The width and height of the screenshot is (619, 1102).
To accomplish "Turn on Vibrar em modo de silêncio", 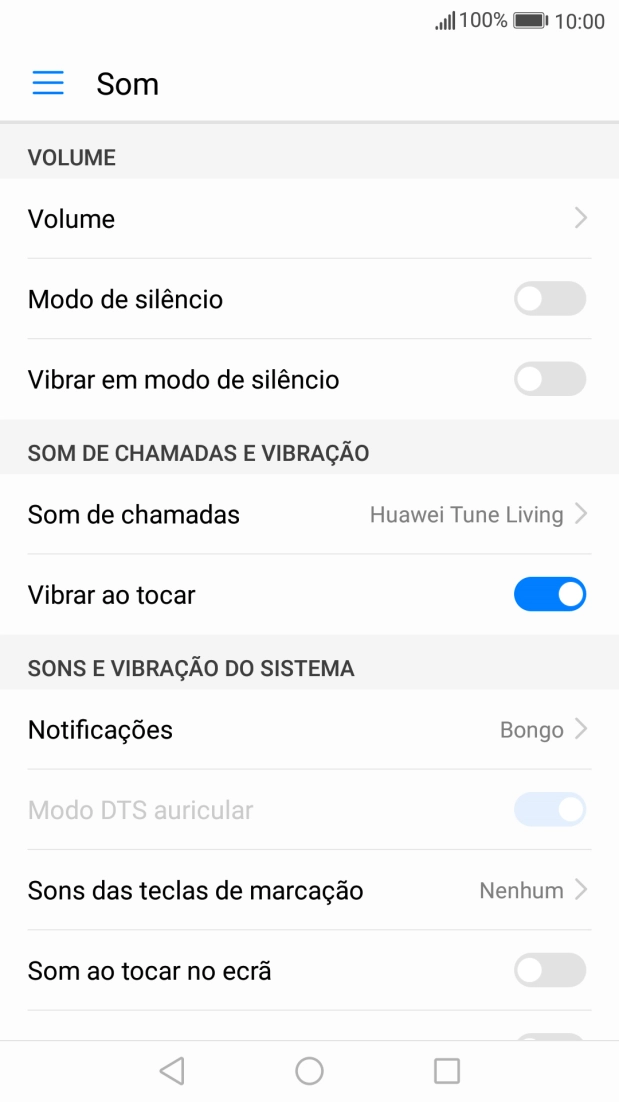I will pos(549,379).
